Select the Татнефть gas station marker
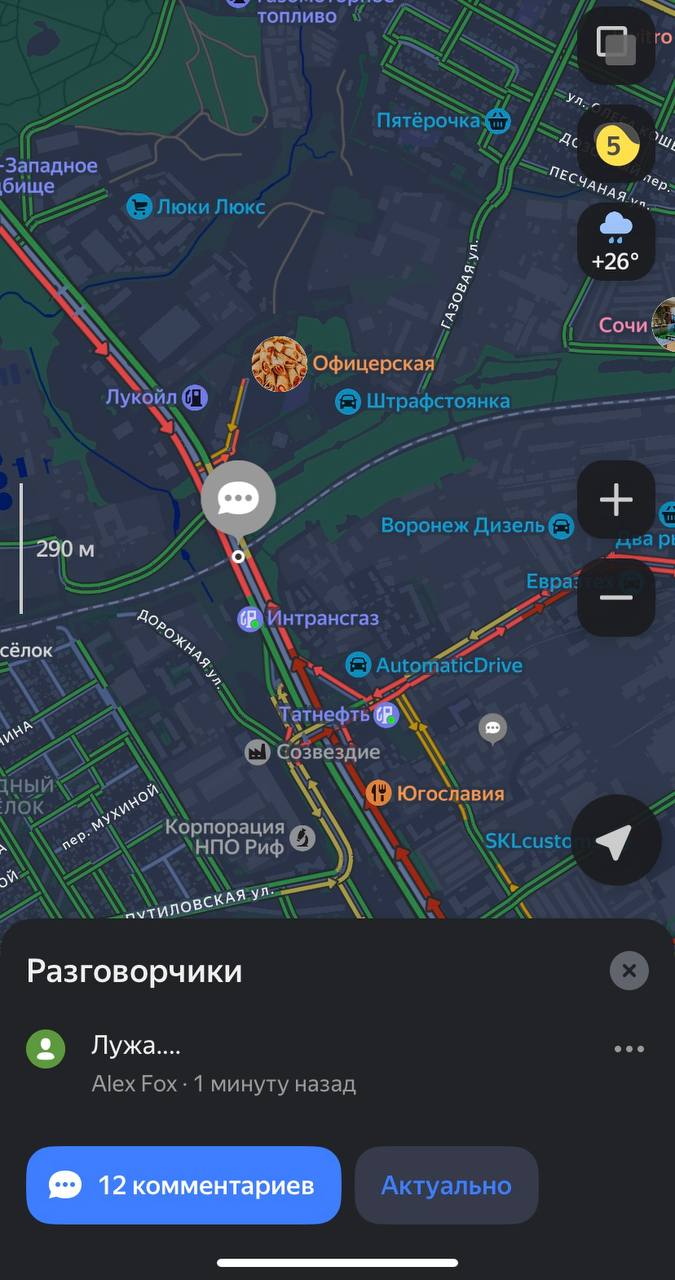675x1280 pixels. point(386,715)
